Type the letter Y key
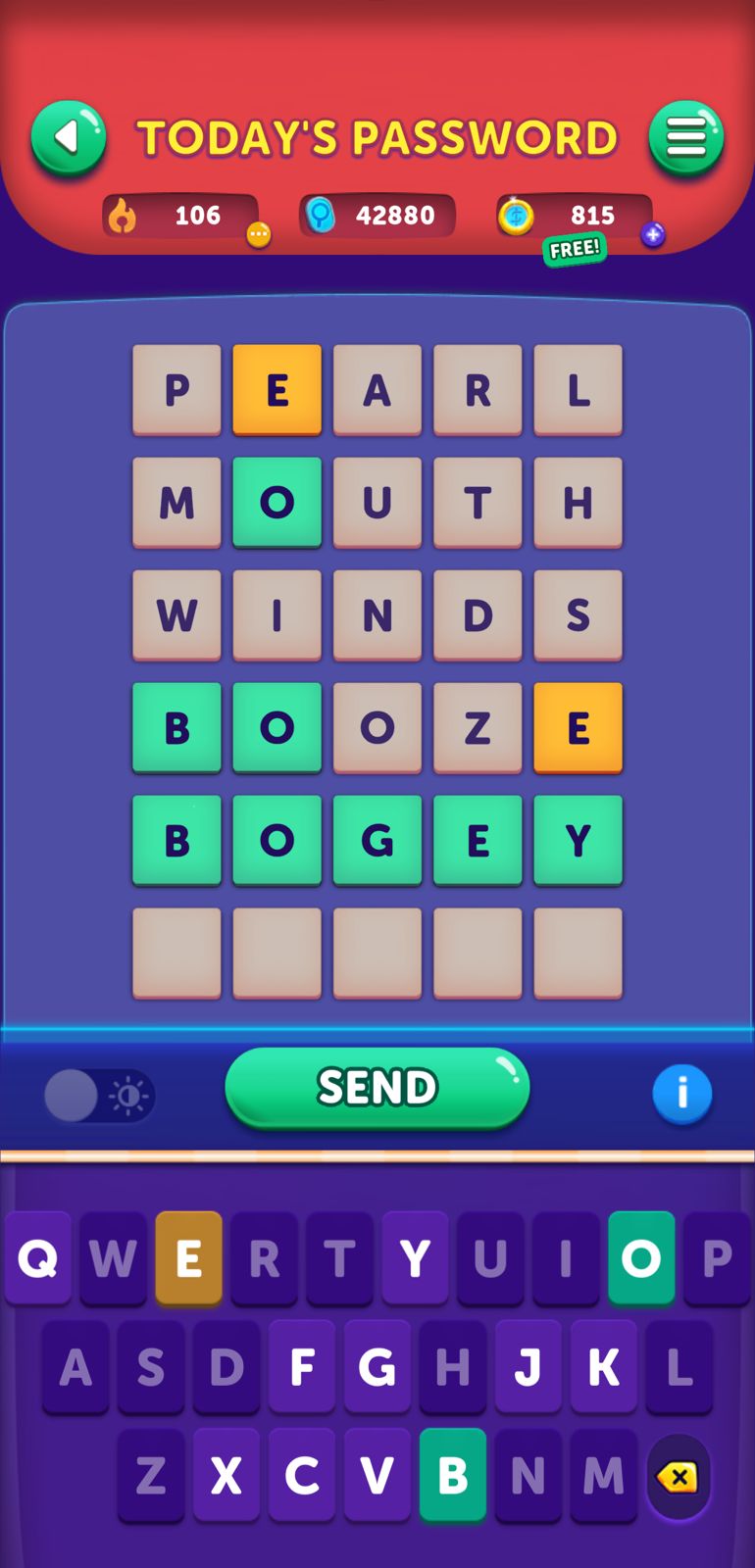This screenshot has width=755, height=1568. coord(415,1258)
